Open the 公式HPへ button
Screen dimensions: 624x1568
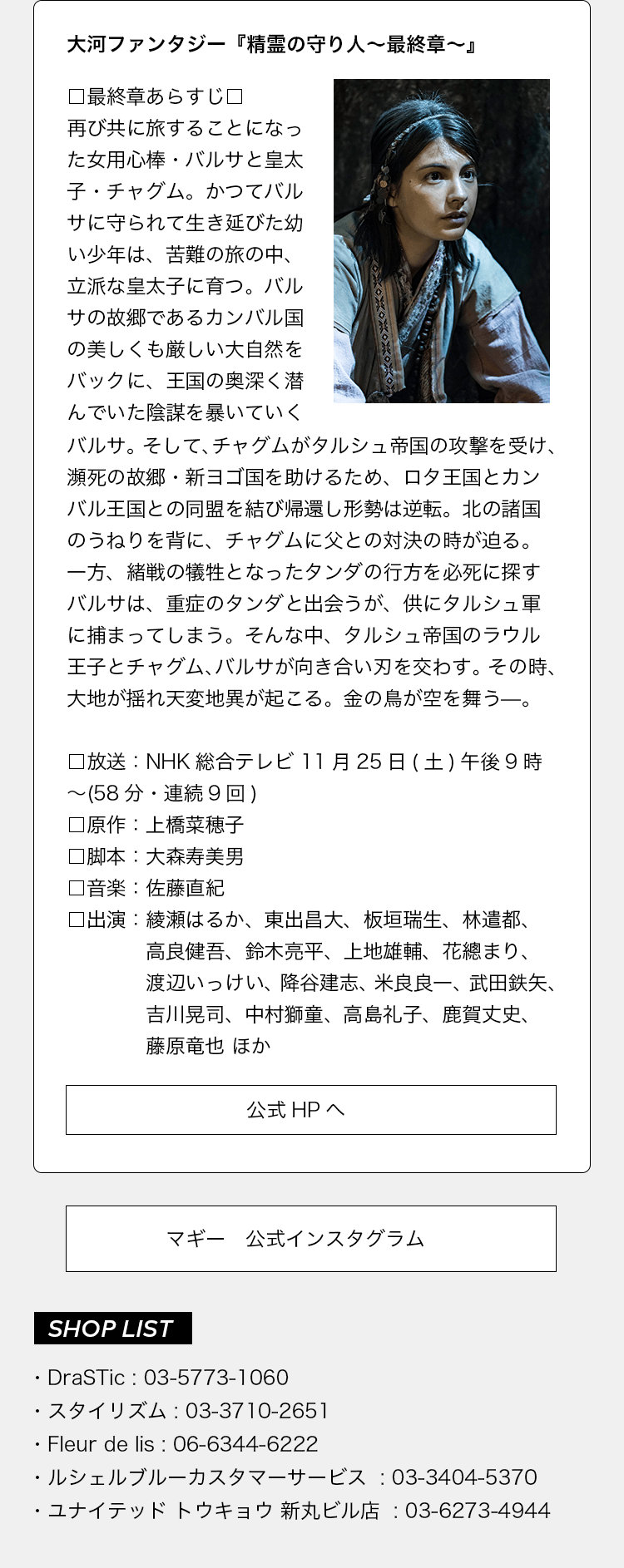(311, 1110)
